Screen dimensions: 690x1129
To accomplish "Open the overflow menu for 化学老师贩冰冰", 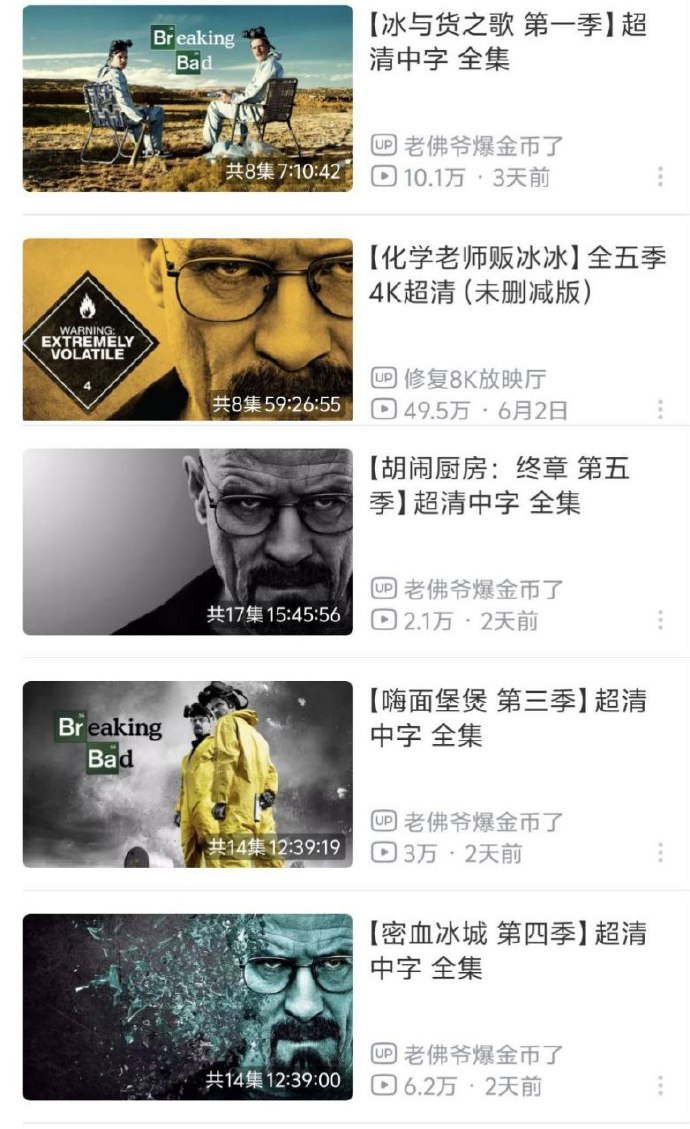I will coord(661,409).
